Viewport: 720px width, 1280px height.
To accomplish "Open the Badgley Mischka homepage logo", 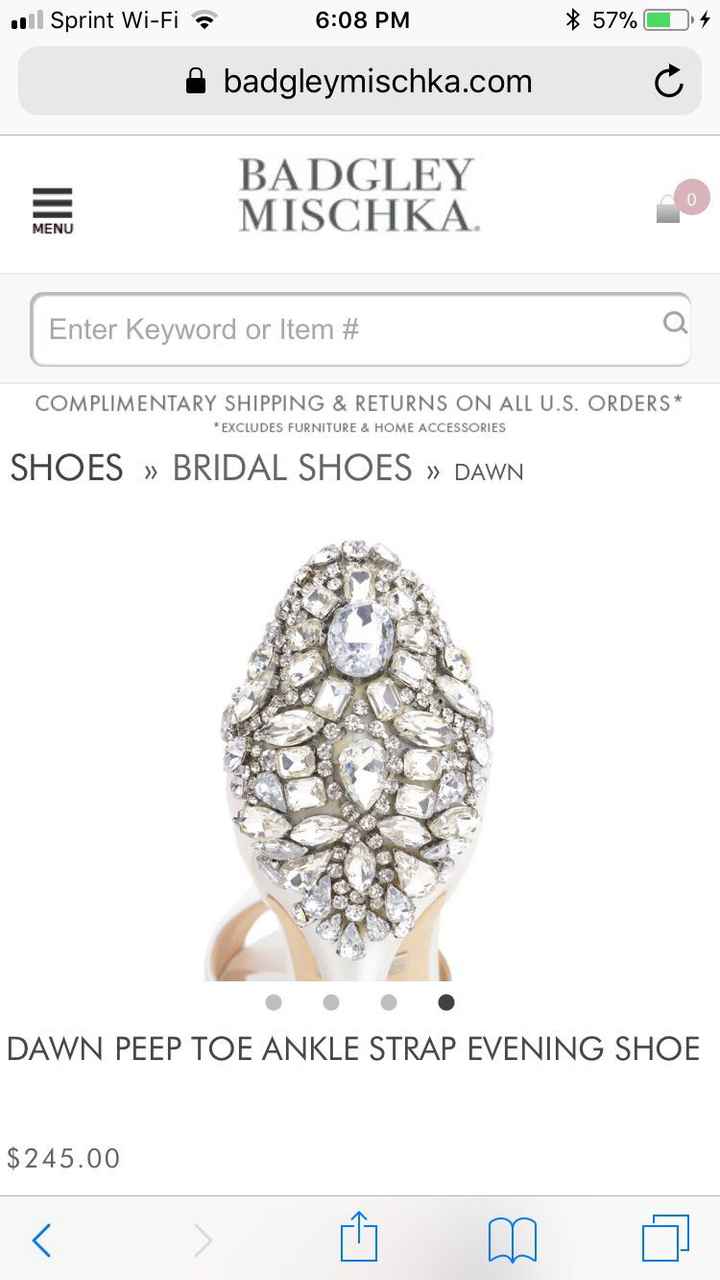I will 359,196.
